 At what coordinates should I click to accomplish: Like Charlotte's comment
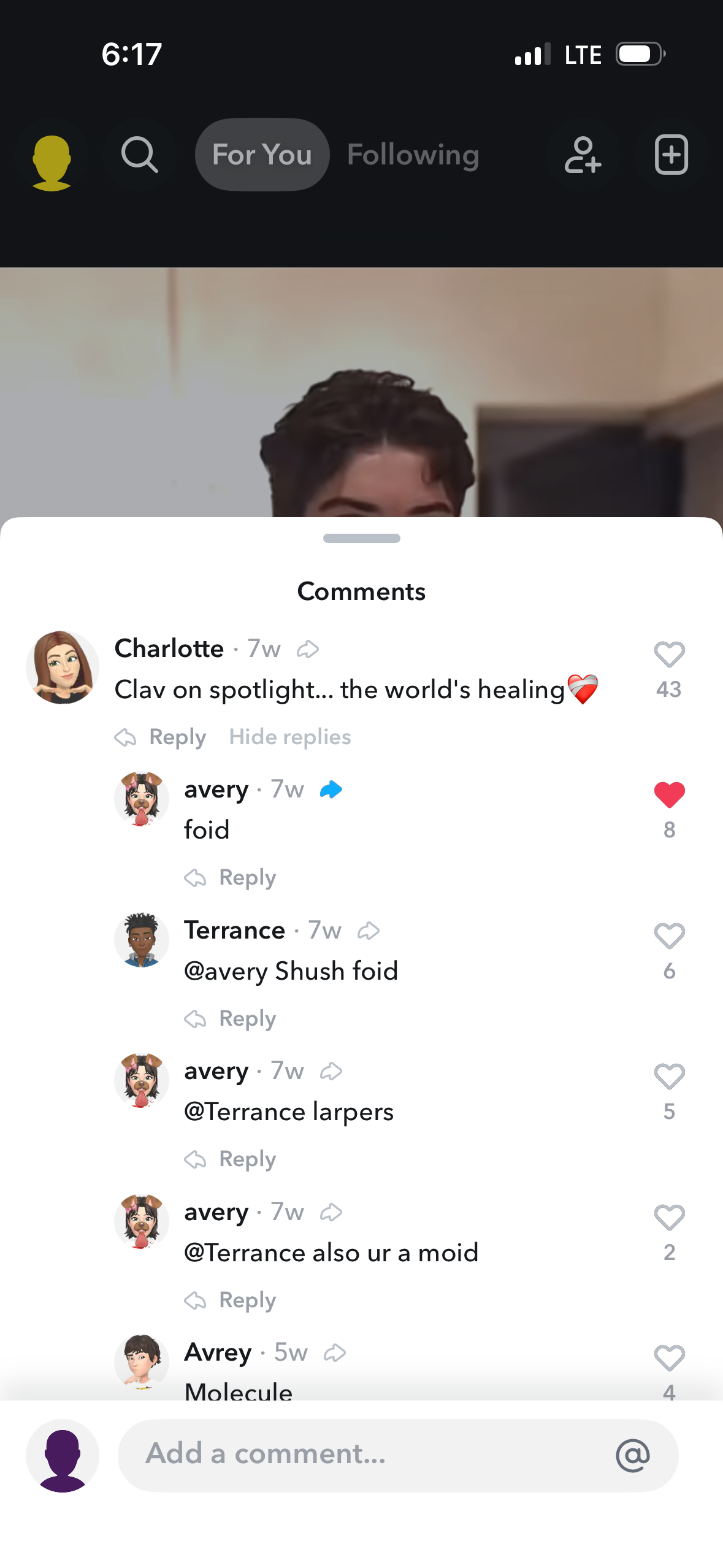pos(669,655)
